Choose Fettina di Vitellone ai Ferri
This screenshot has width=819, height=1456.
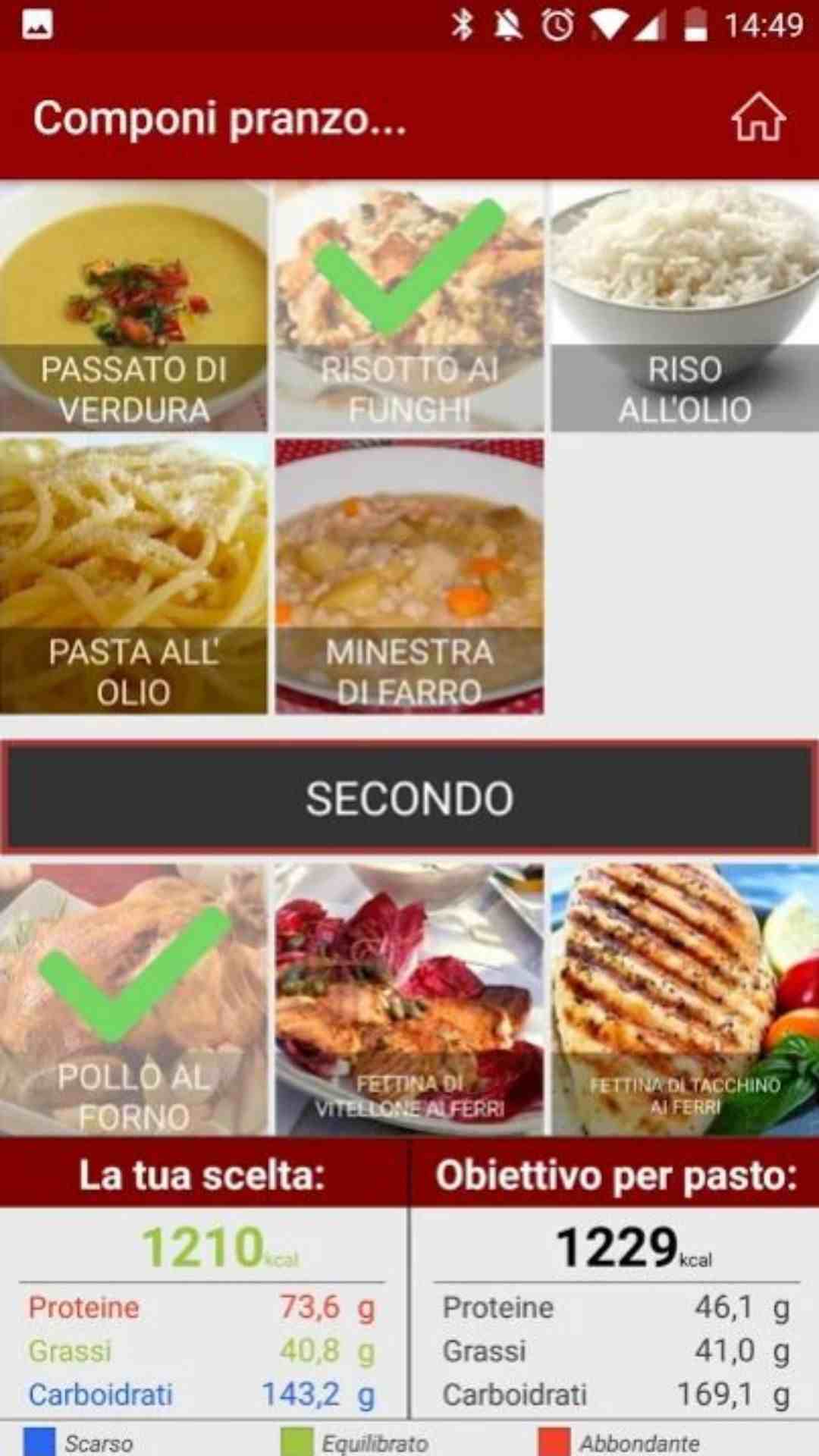pos(409,999)
